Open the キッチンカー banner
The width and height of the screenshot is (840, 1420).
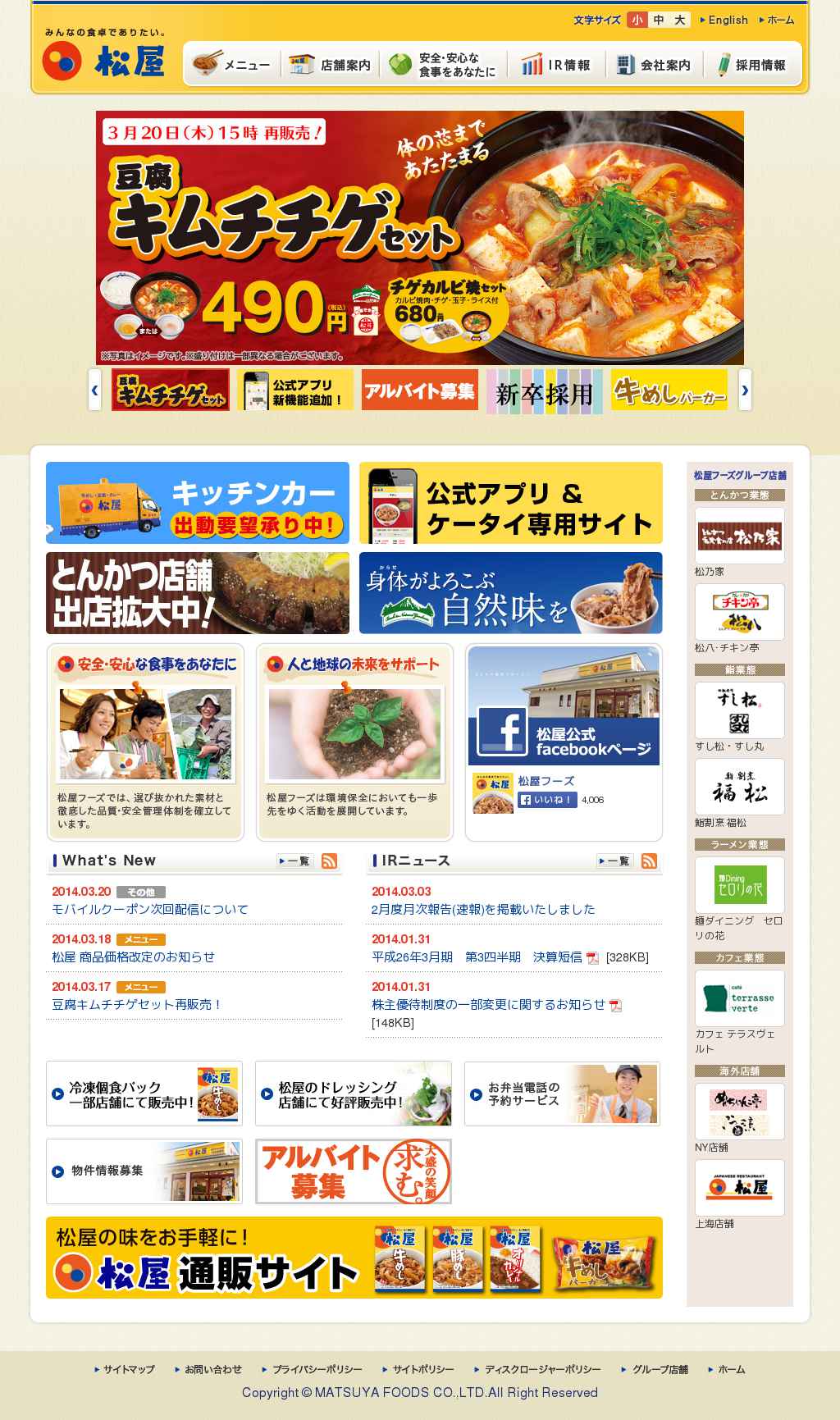point(198,502)
